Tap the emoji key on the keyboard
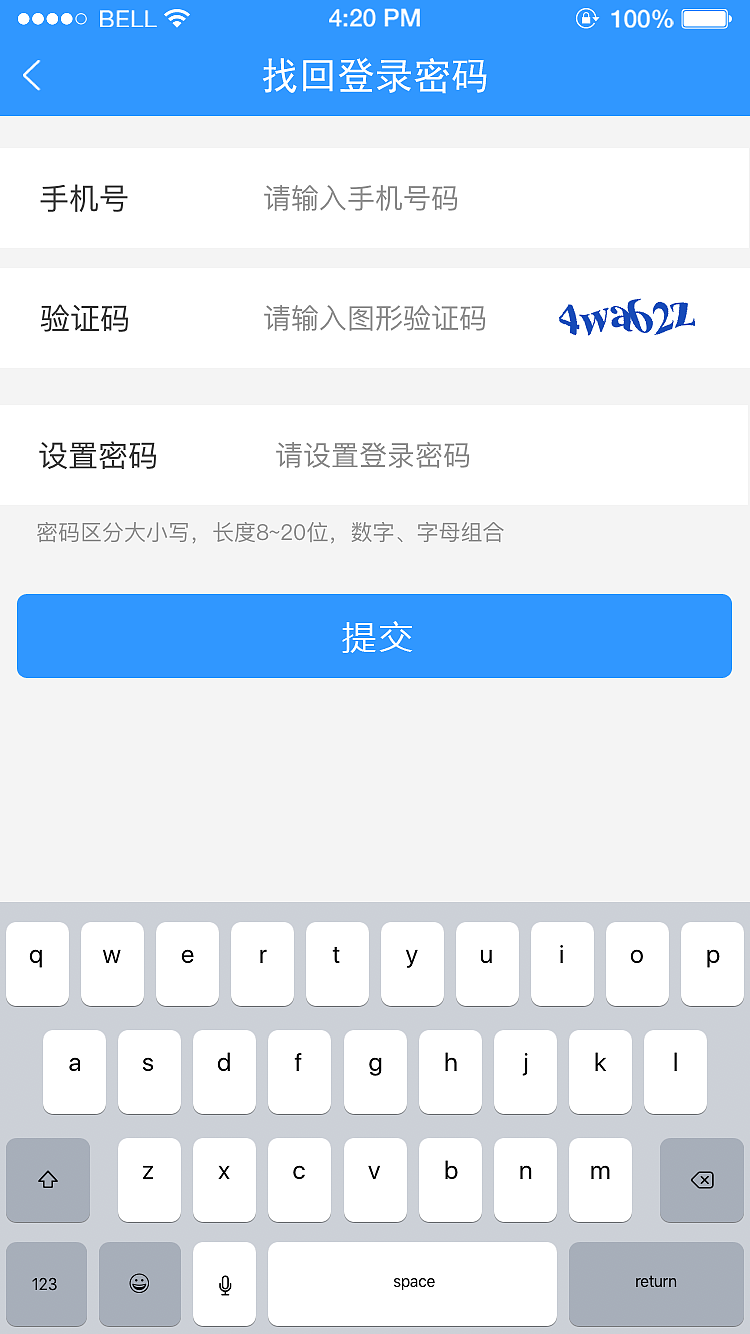 point(139,1285)
